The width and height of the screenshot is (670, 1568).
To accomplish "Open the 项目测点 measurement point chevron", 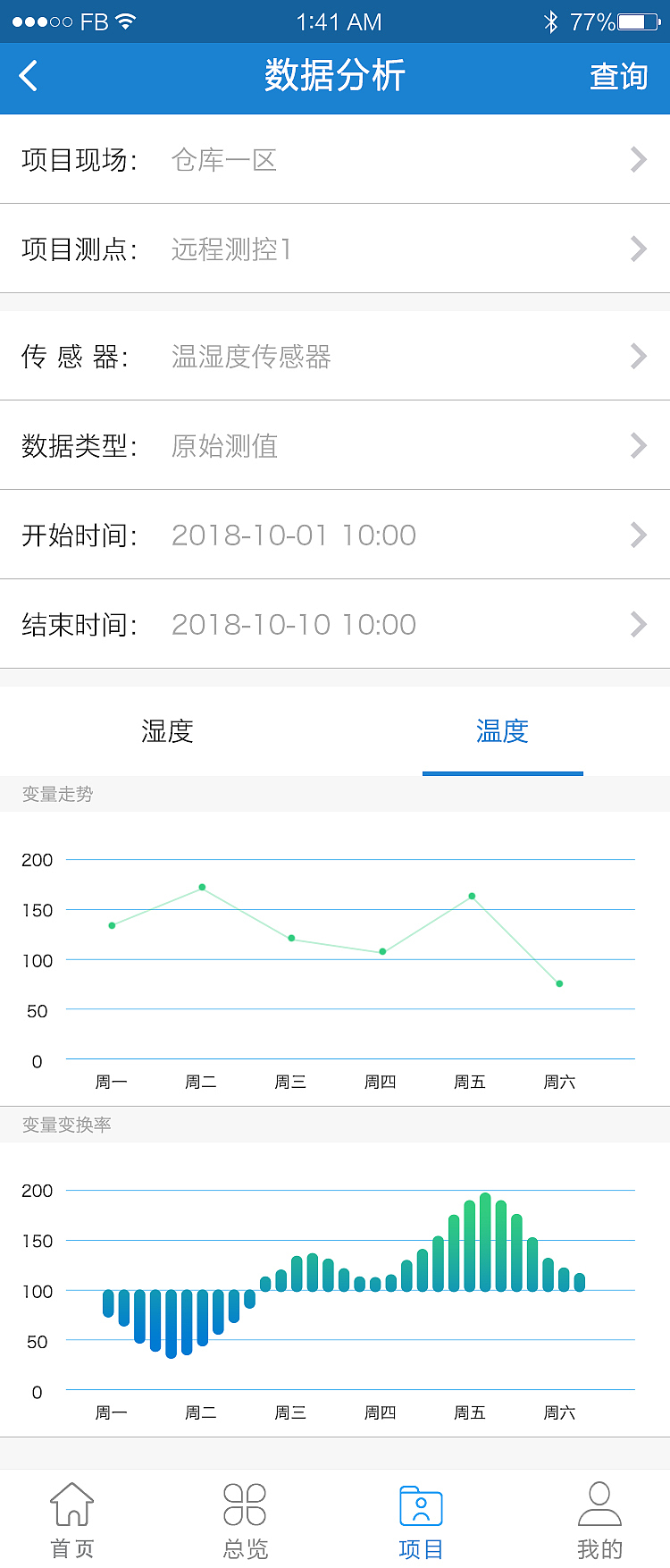I will 638,249.
